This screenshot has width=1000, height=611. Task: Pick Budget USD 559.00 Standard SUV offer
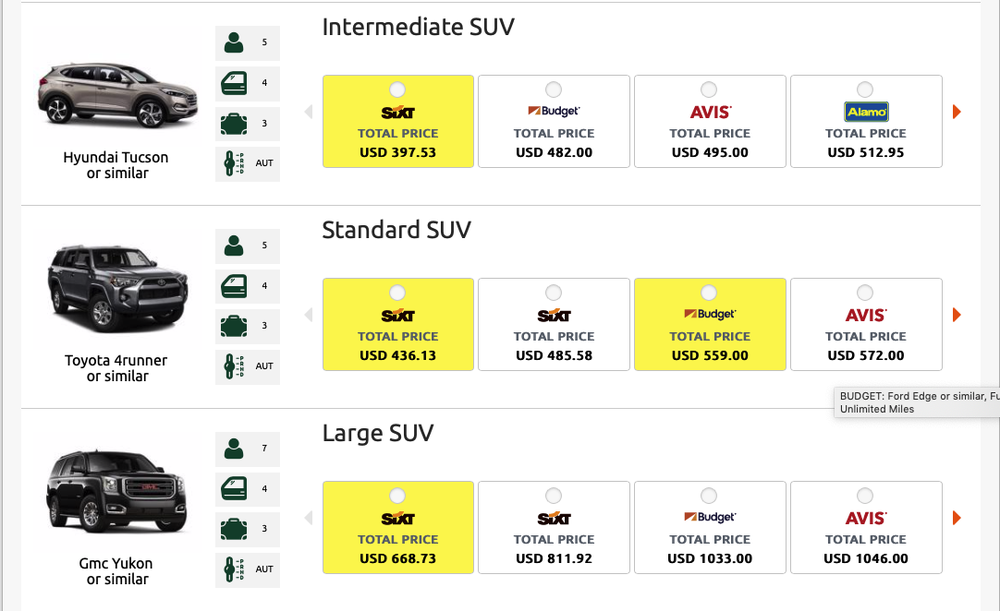709,292
